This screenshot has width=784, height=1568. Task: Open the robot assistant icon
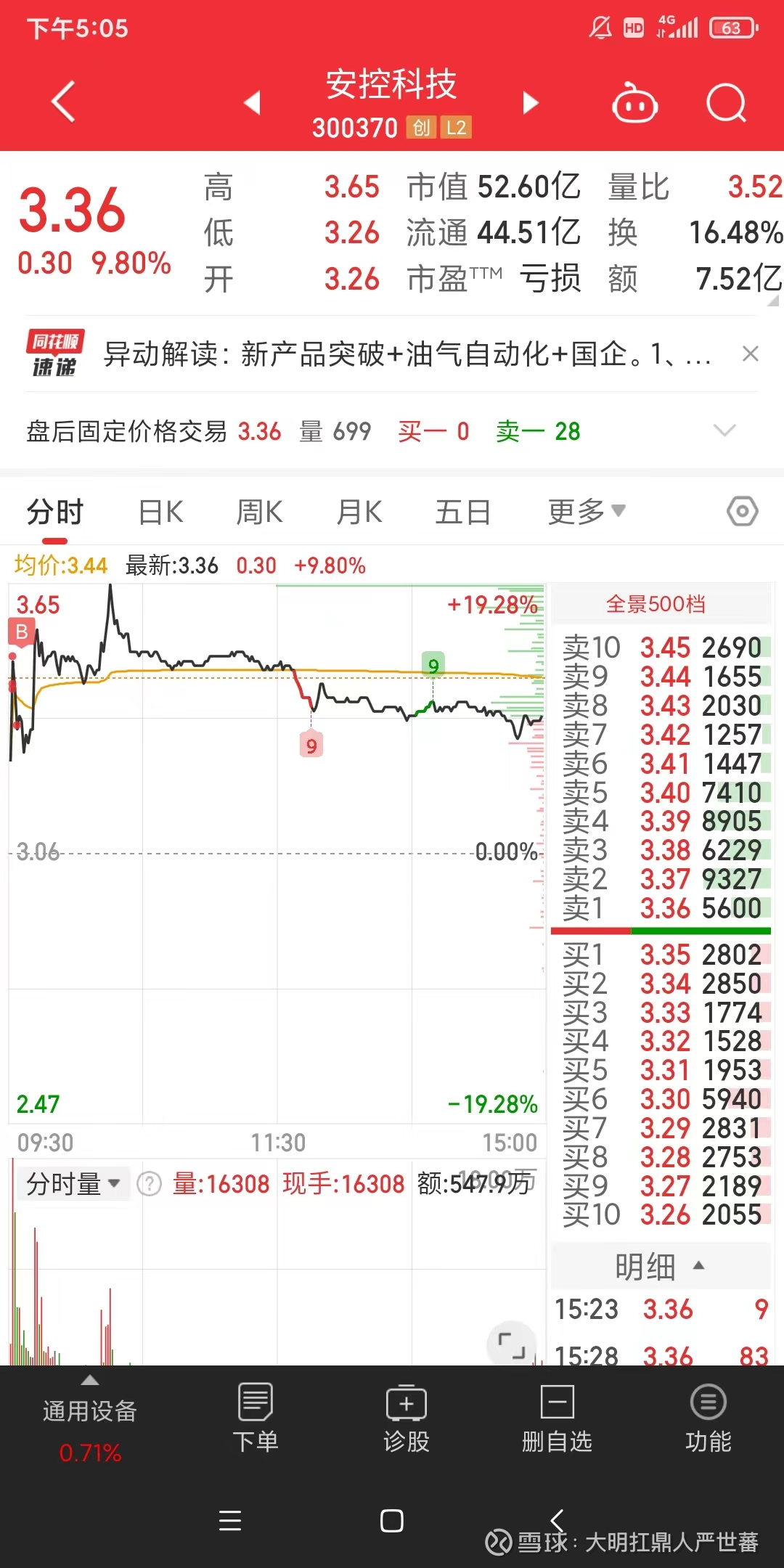click(x=634, y=102)
